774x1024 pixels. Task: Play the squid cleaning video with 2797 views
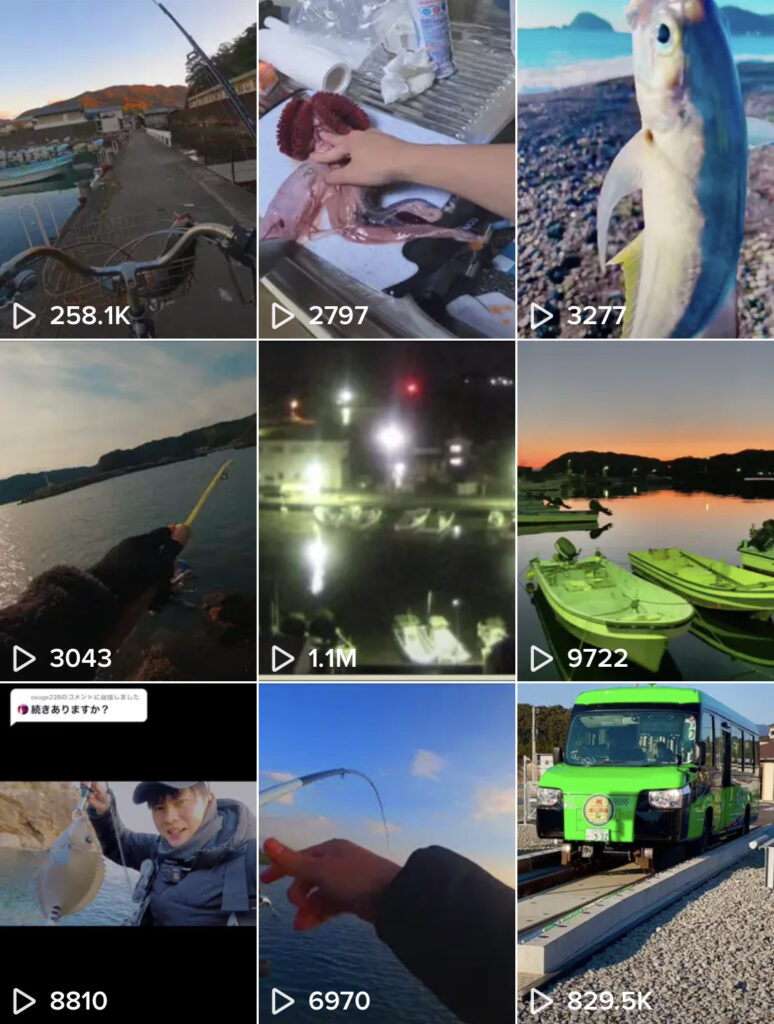point(386,168)
